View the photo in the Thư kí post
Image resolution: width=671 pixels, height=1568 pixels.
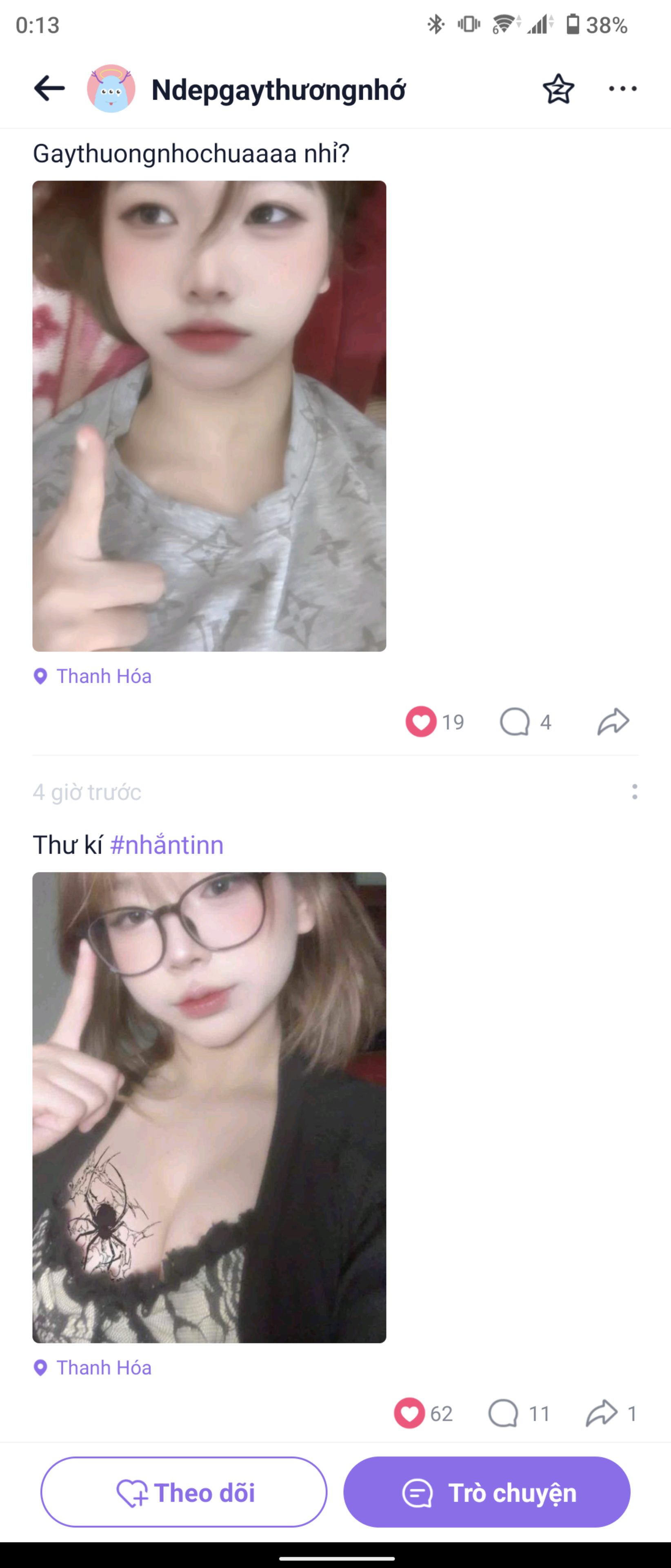click(209, 1107)
